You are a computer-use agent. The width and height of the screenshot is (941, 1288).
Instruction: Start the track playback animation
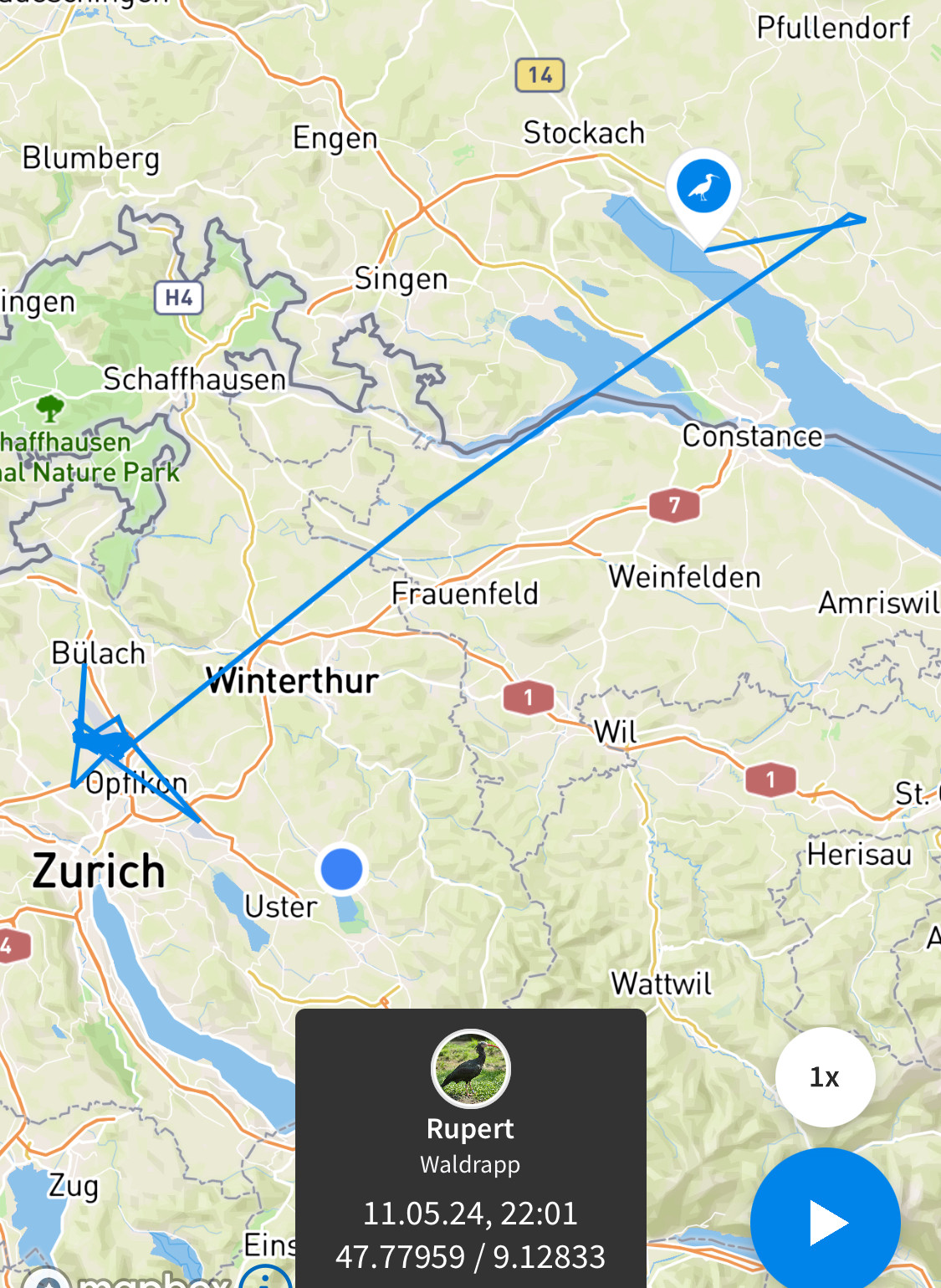[826, 1222]
